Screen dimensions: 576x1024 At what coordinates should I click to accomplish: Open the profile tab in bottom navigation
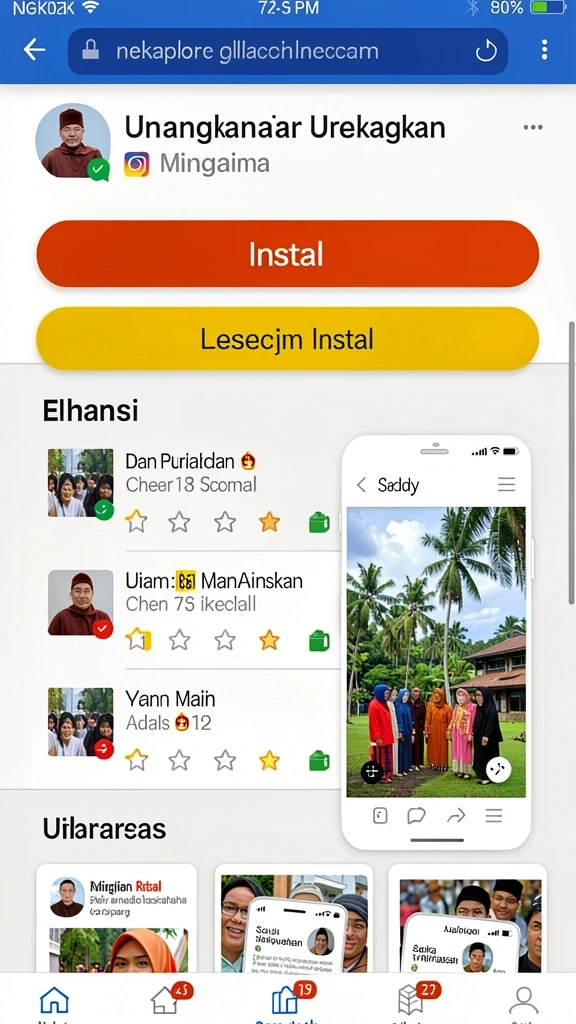point(523,1000)
